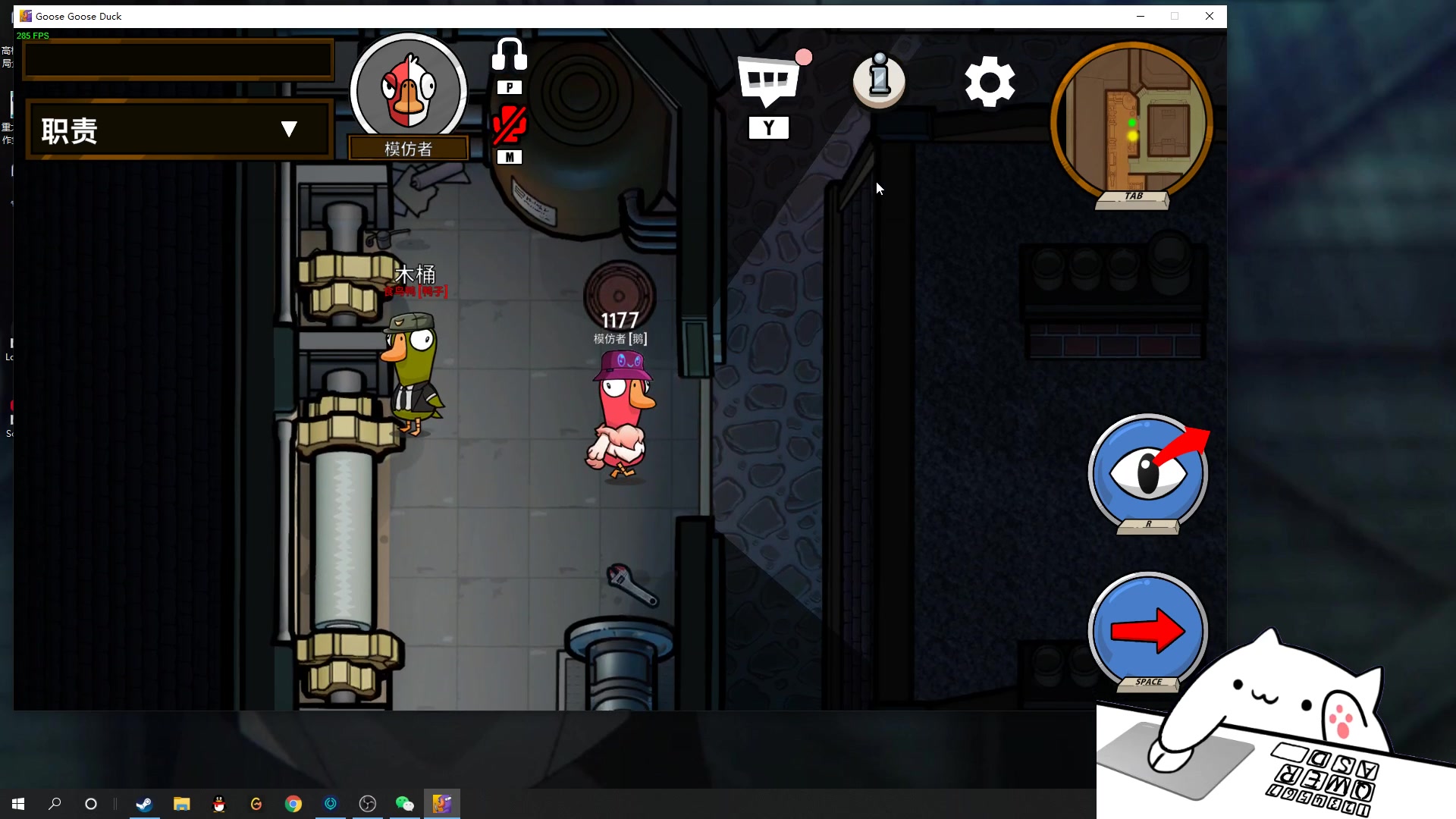Image resolution: width=1456 pixels, height=819 pixels.
Task: Open the game settings gear
Action: coord(990,81)
